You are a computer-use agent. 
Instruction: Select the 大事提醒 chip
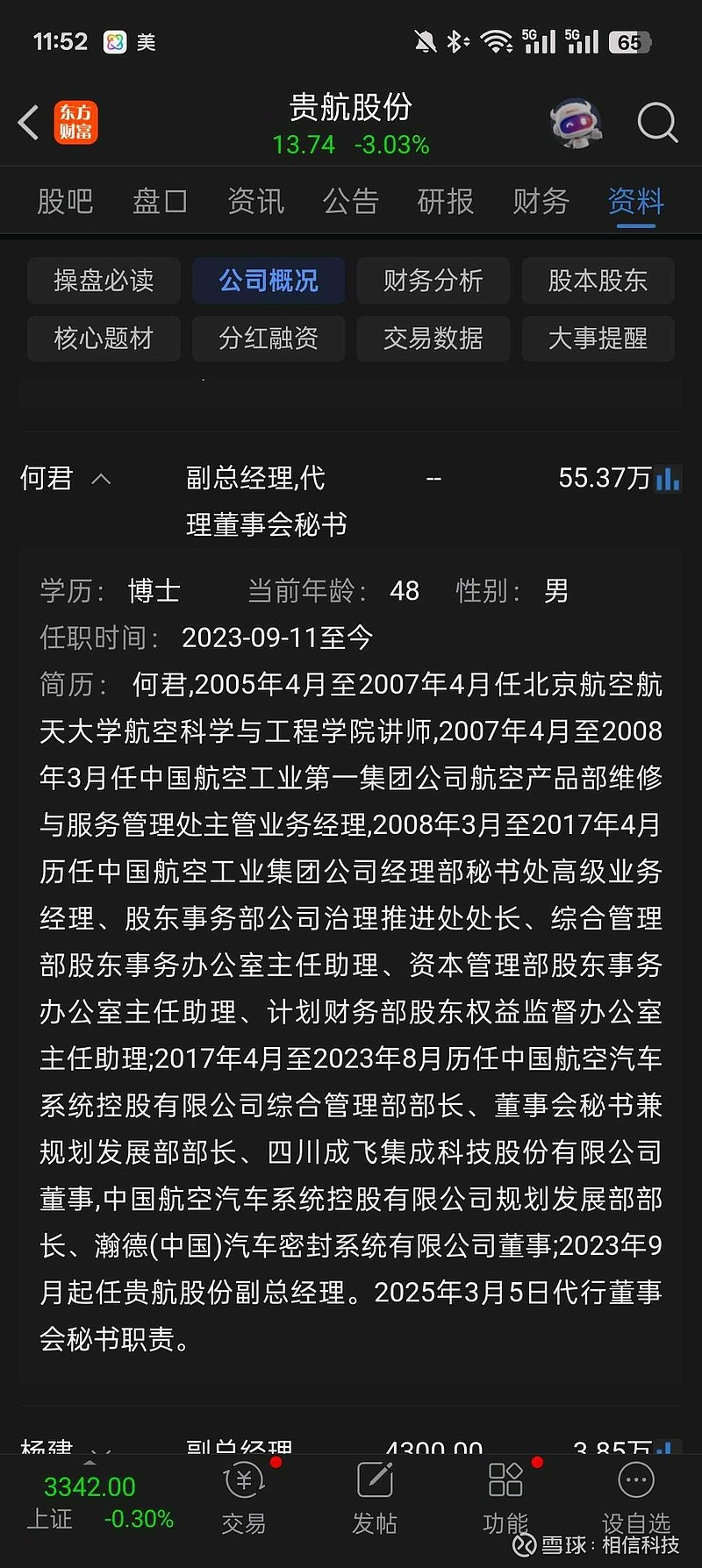coord(598,339)
